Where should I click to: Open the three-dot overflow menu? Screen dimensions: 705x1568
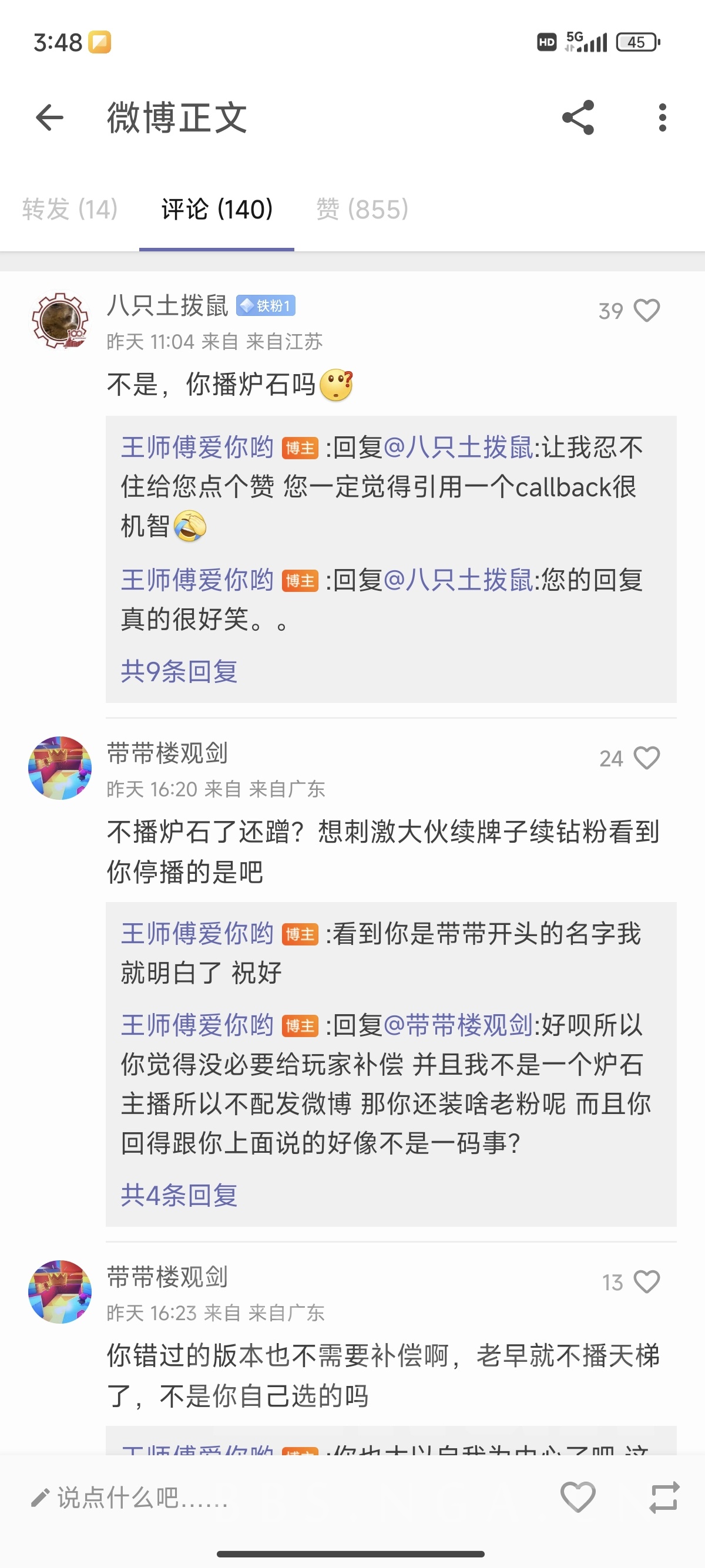pos(662,117)
